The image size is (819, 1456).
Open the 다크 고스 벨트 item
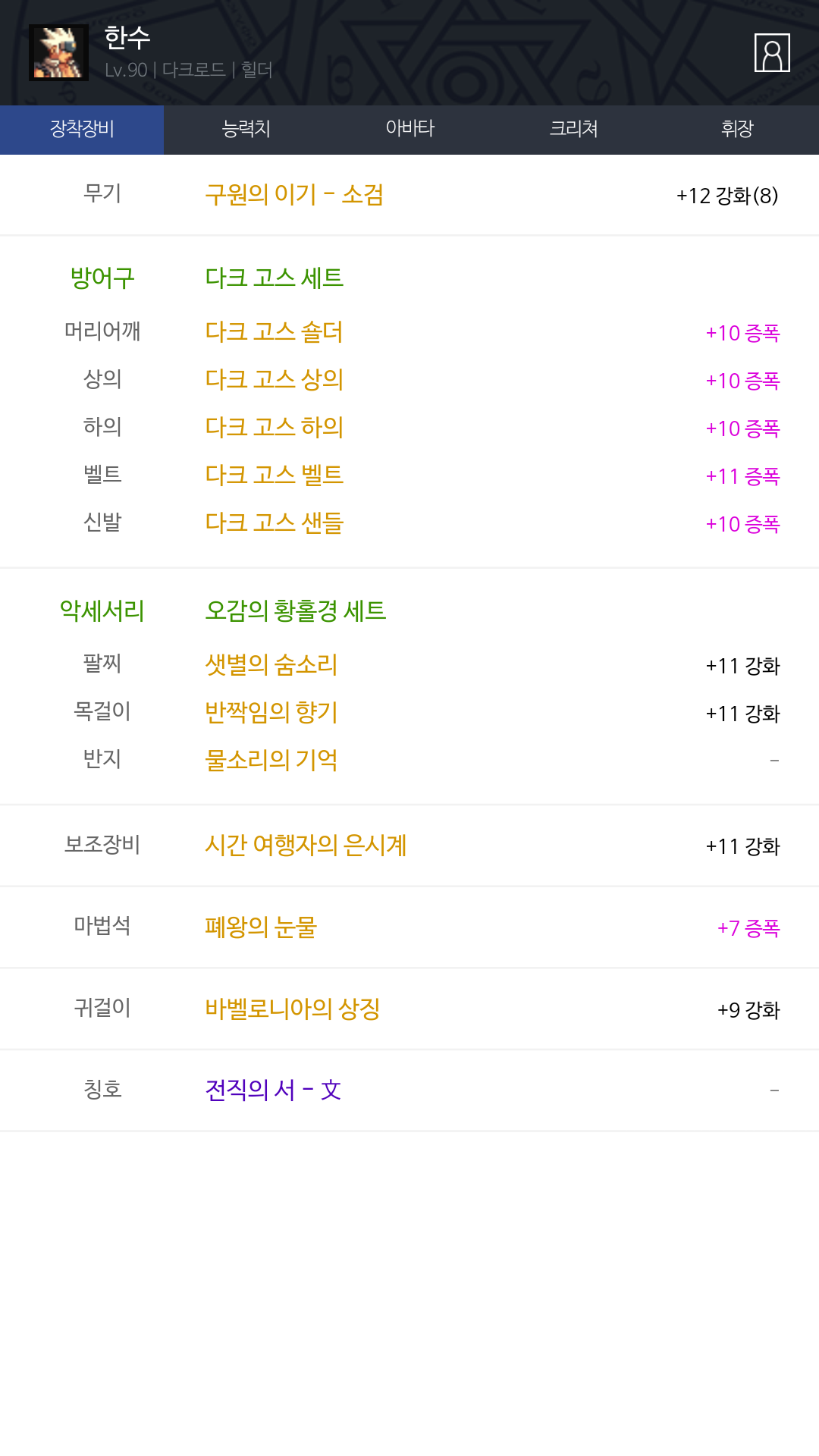point(274,475)
